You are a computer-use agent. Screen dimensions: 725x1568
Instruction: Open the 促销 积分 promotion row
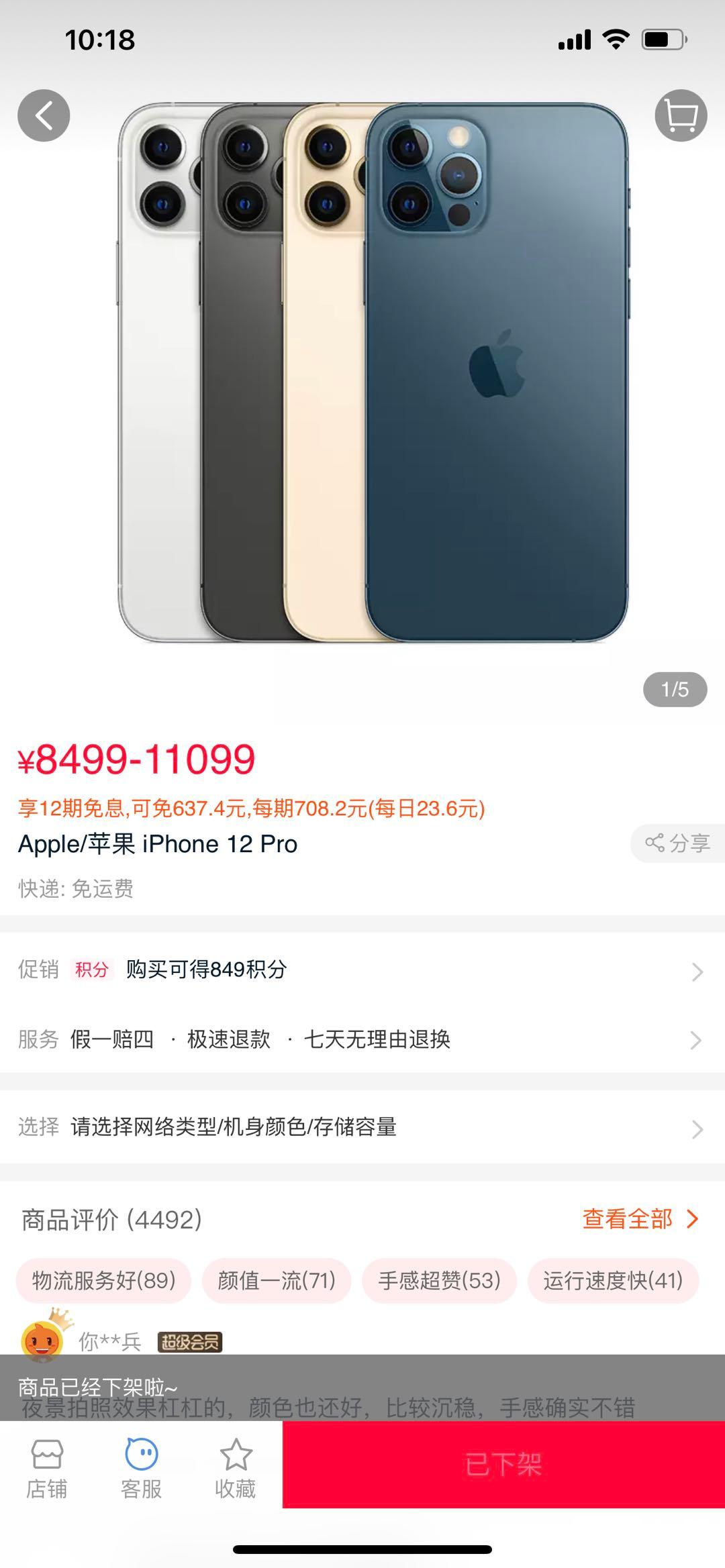pos(362,970)
